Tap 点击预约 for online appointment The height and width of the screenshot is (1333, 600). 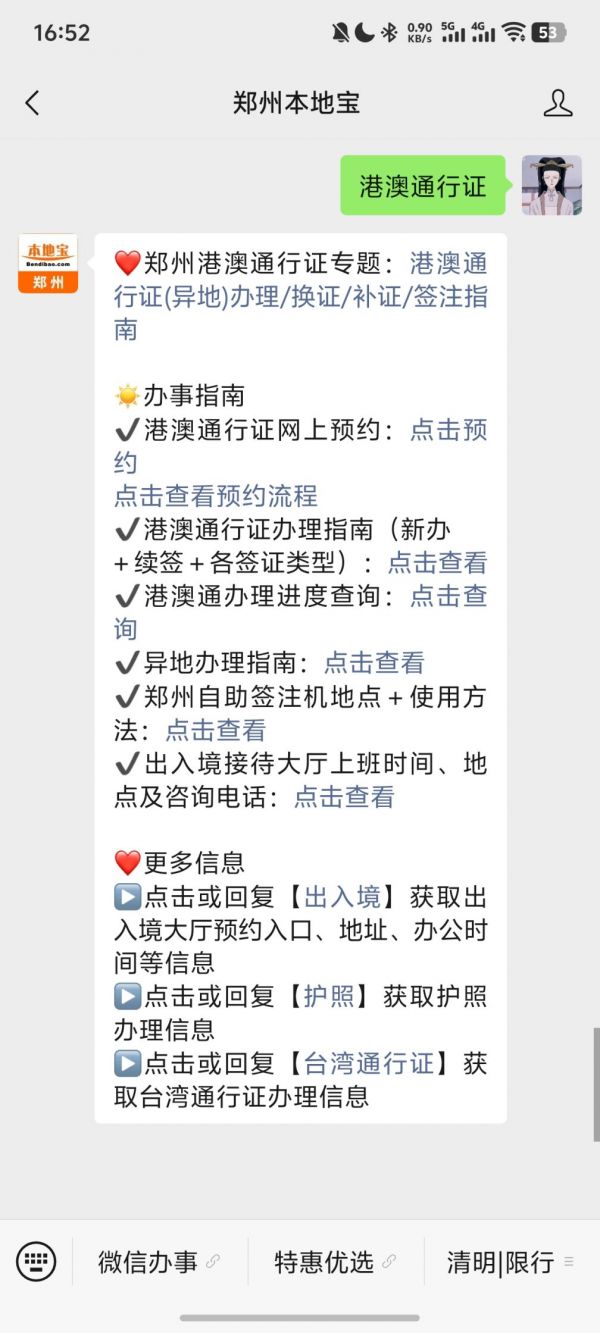pos(448,430)
